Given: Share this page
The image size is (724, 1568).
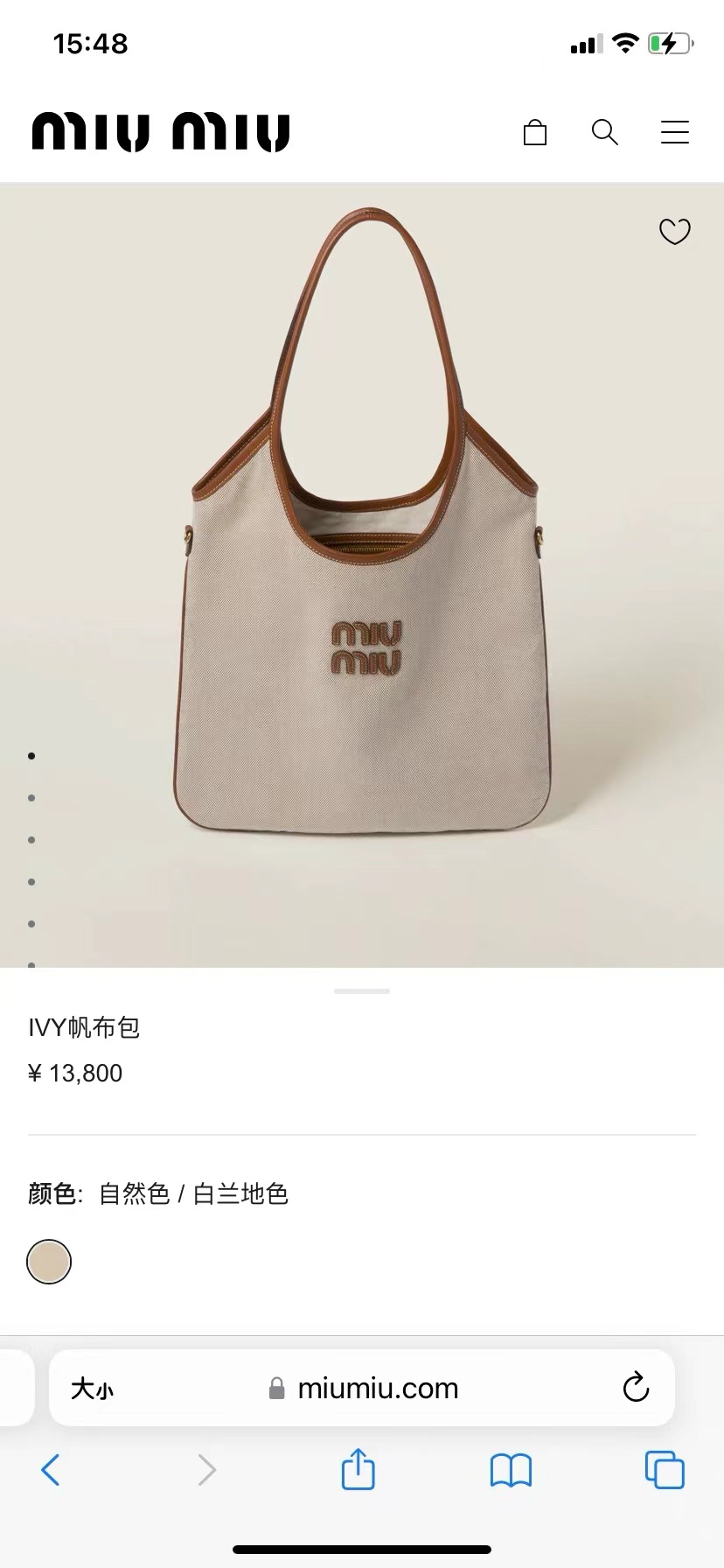Looking at the screenshot, I should 358,1468.
